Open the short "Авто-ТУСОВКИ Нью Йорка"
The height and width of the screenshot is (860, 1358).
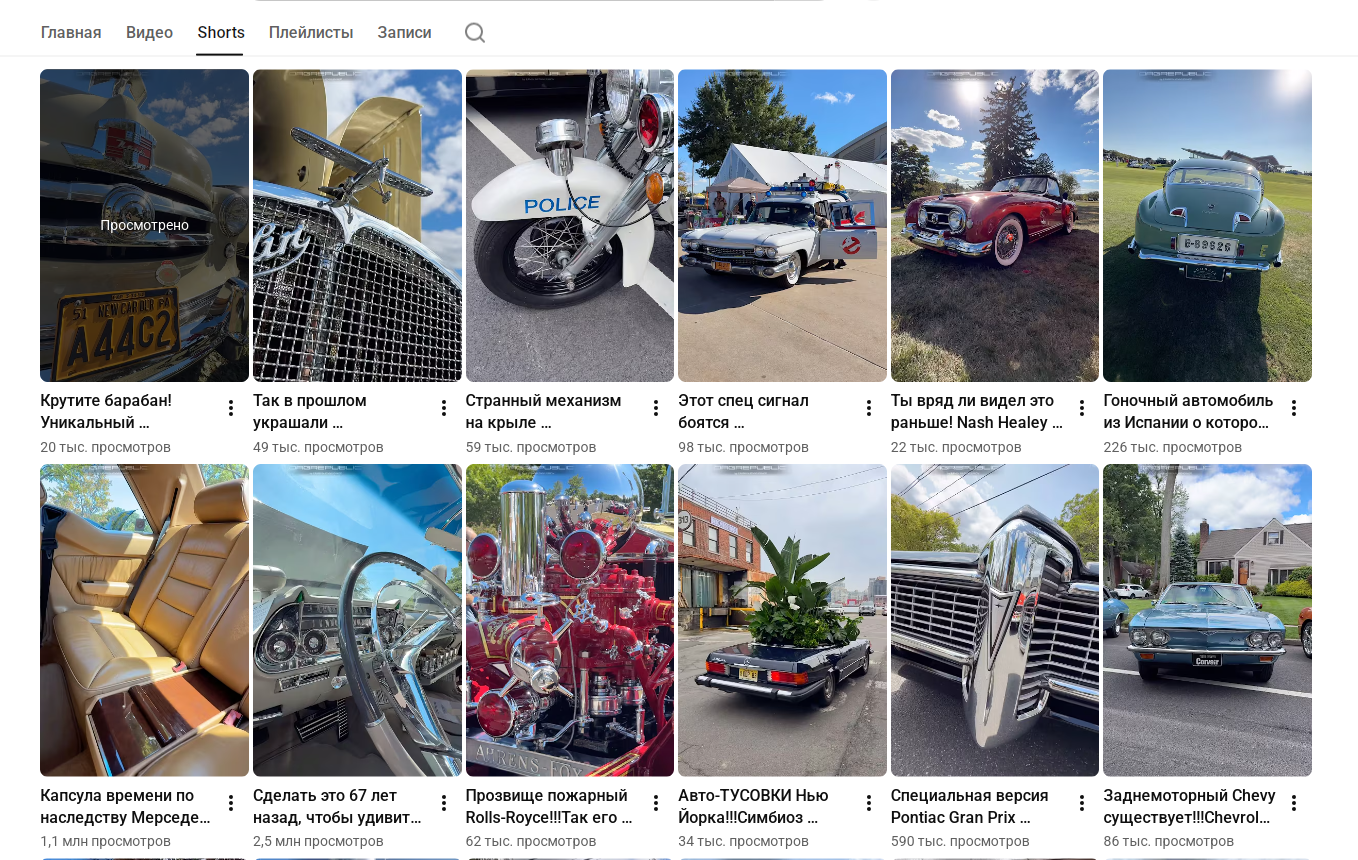coord(782,620)
